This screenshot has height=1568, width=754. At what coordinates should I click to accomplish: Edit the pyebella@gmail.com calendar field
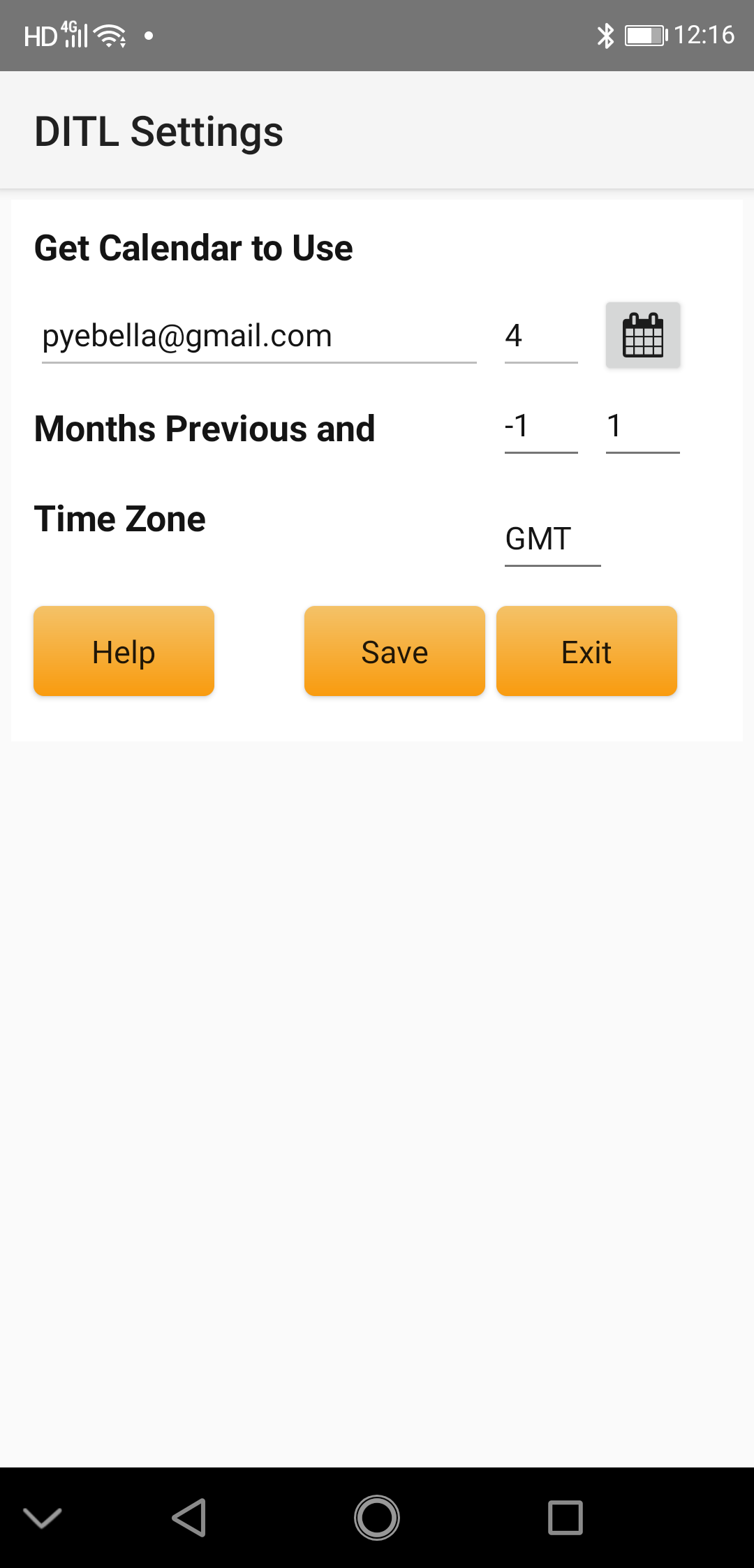click(x=258, y=336)
